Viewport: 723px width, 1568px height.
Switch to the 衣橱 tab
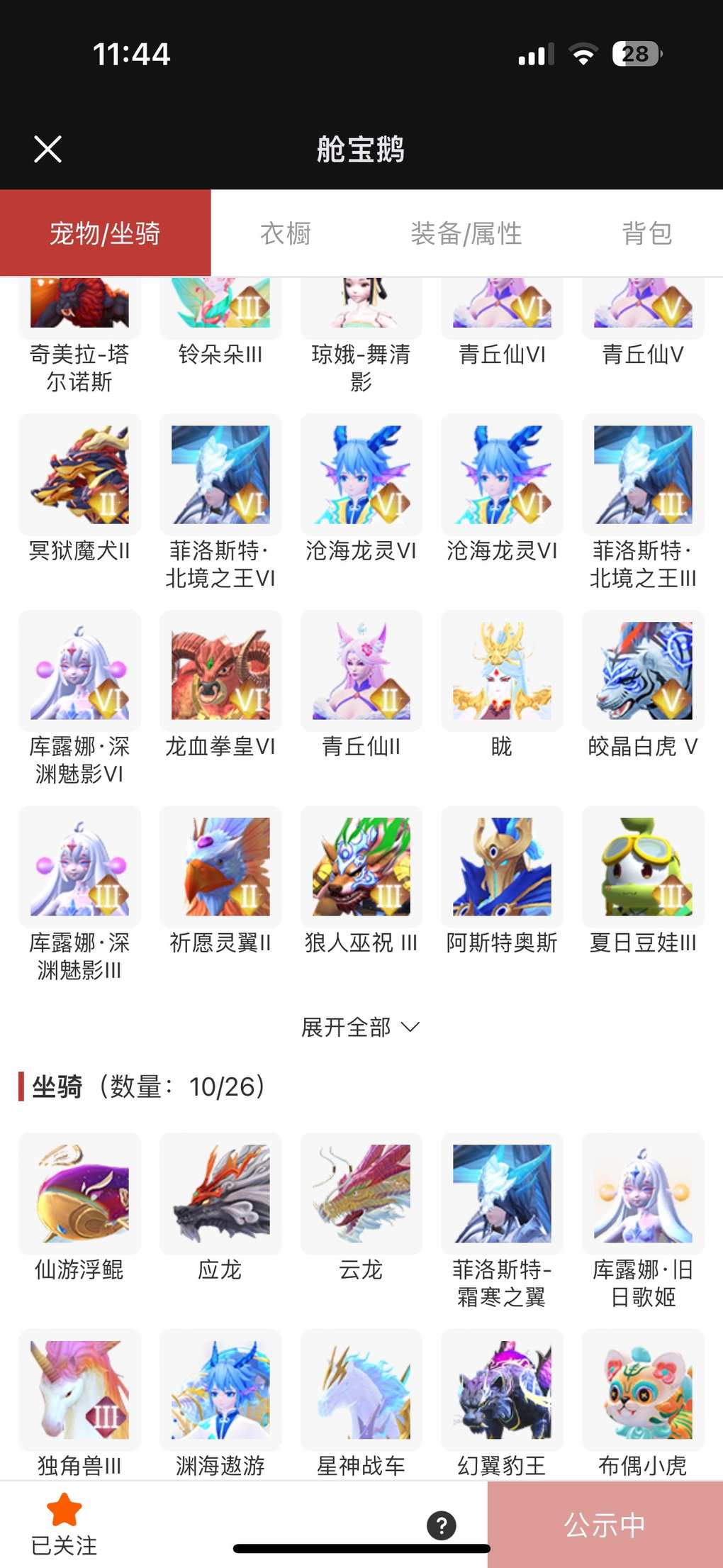(286, 233)
